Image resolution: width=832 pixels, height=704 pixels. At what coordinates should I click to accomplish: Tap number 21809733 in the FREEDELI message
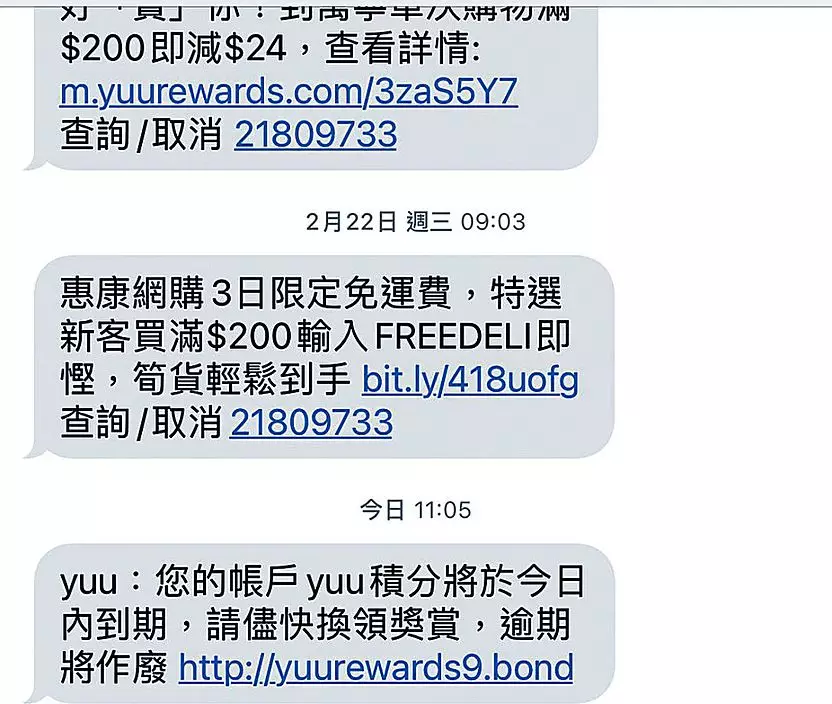311,422
